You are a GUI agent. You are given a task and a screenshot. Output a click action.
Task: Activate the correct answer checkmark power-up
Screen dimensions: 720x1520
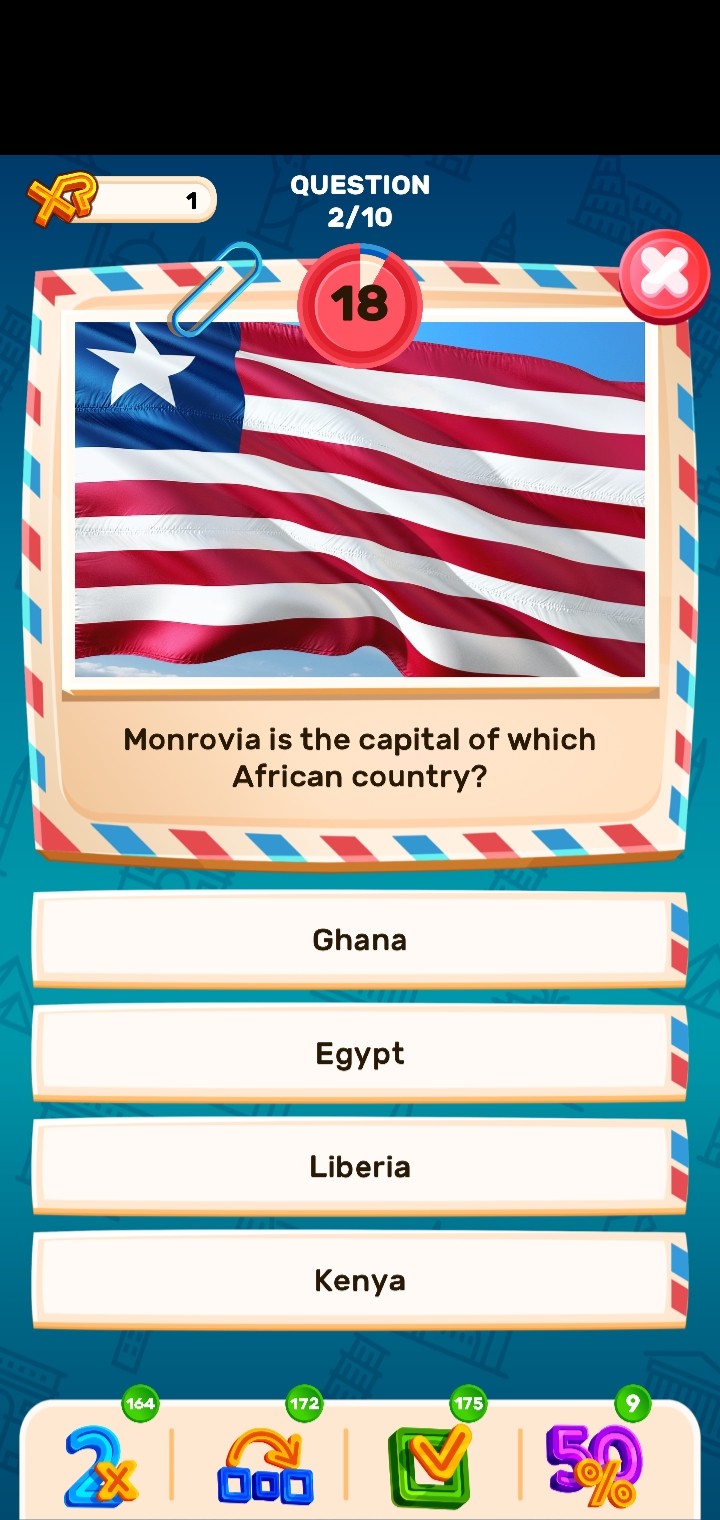[430, 1466]
